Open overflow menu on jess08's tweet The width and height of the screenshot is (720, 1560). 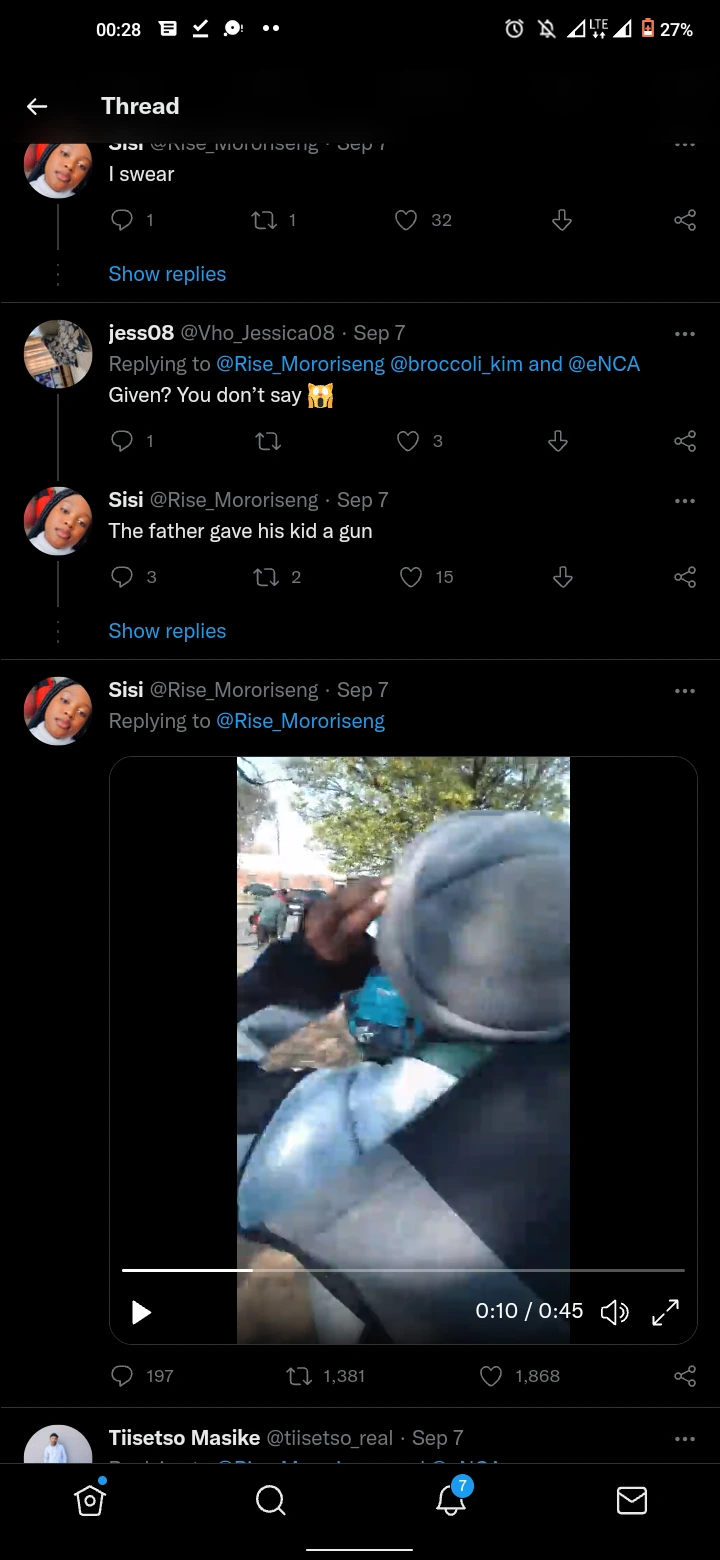pos(685,334)
